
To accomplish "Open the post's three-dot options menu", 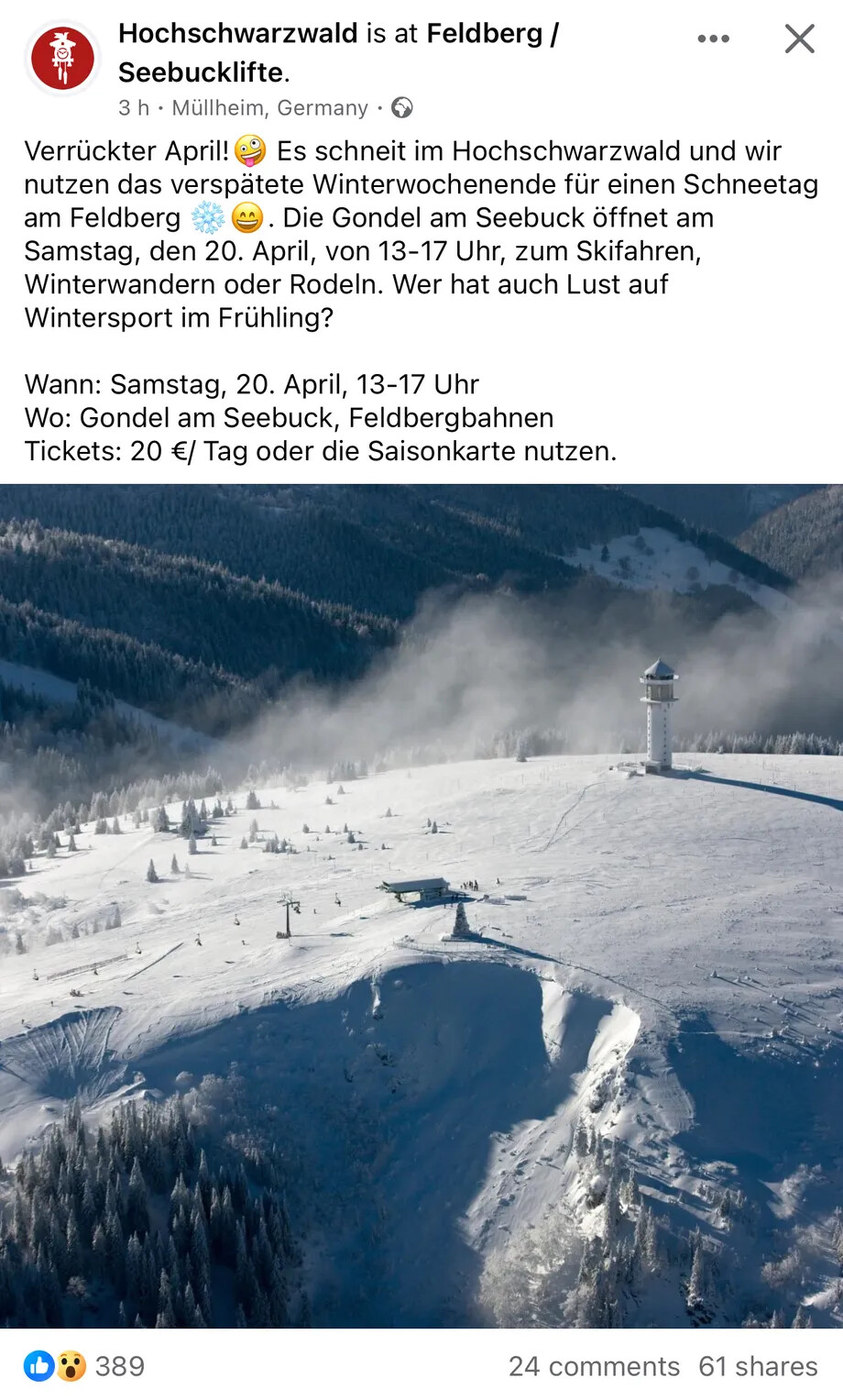I will [713, 39].
